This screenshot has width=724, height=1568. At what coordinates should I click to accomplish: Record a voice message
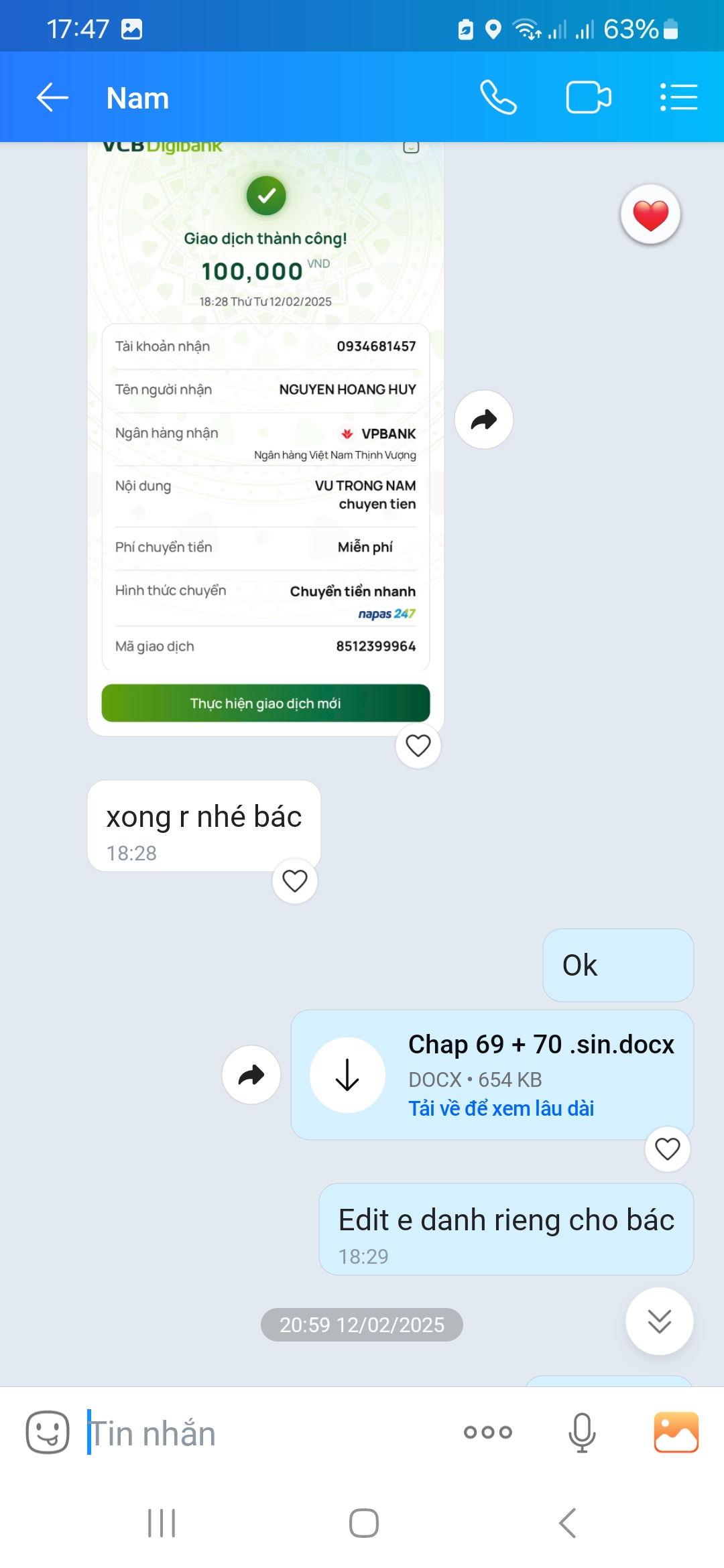581,1433
